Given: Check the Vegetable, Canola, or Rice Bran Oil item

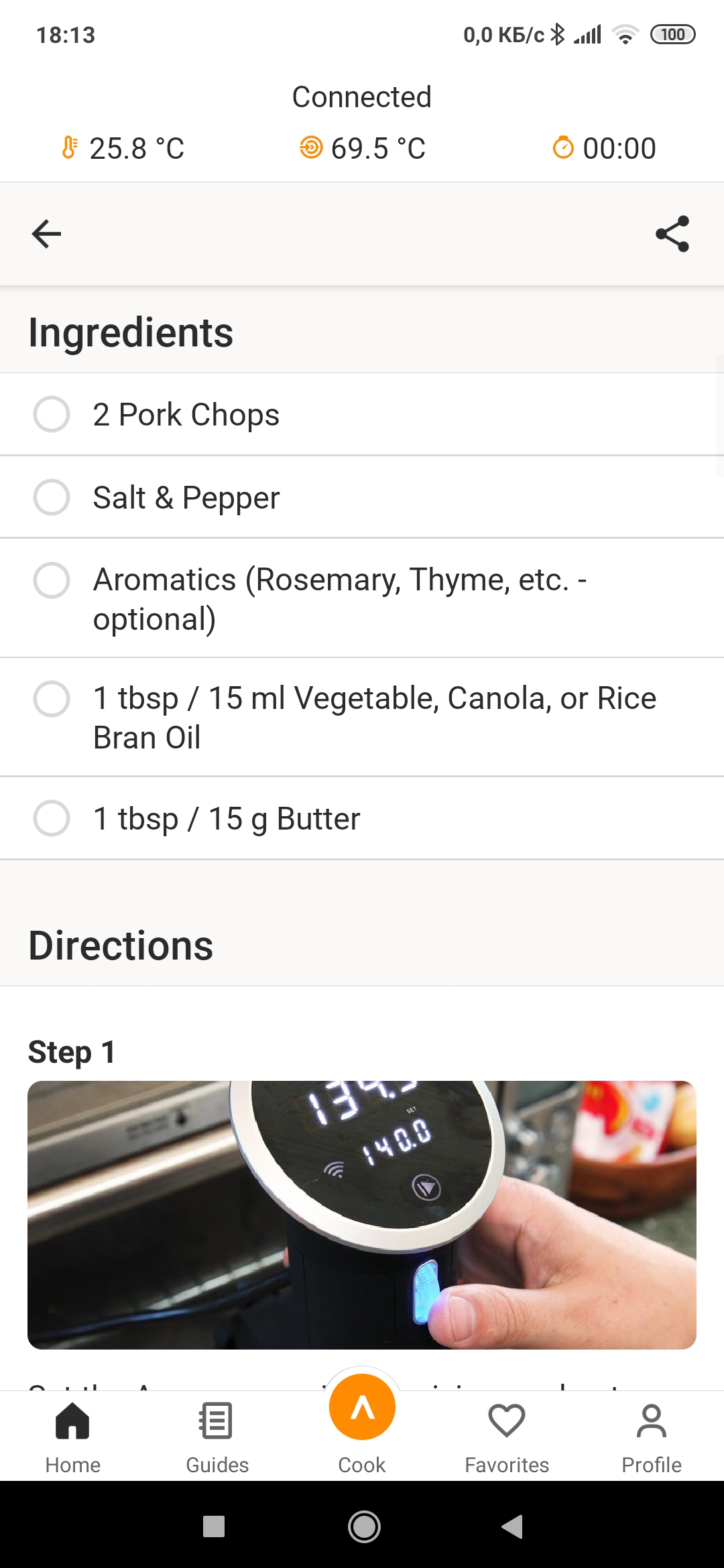Looking at the screenshot, I should coord(52,699).
